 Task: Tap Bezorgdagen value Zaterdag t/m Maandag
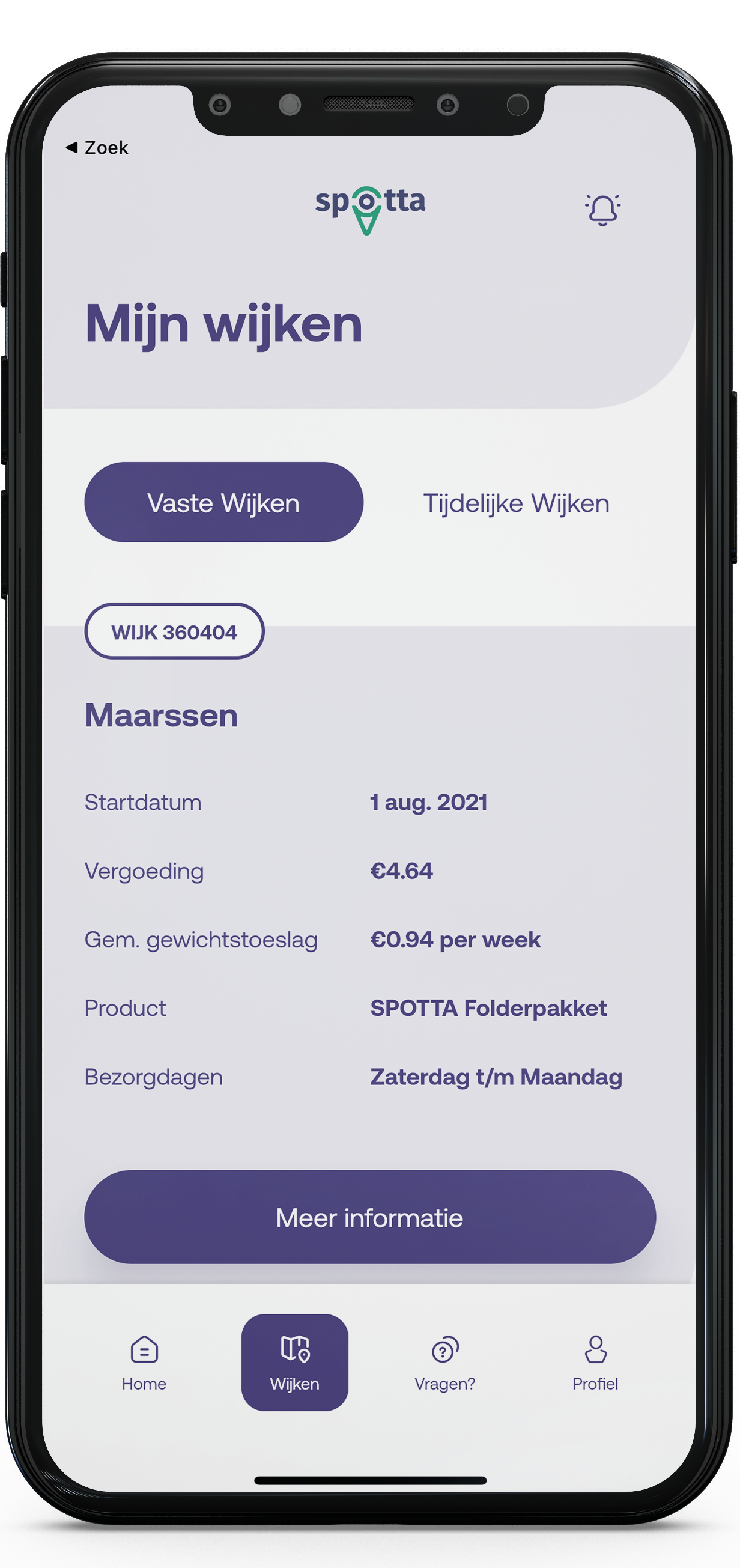click(497, 1077)
